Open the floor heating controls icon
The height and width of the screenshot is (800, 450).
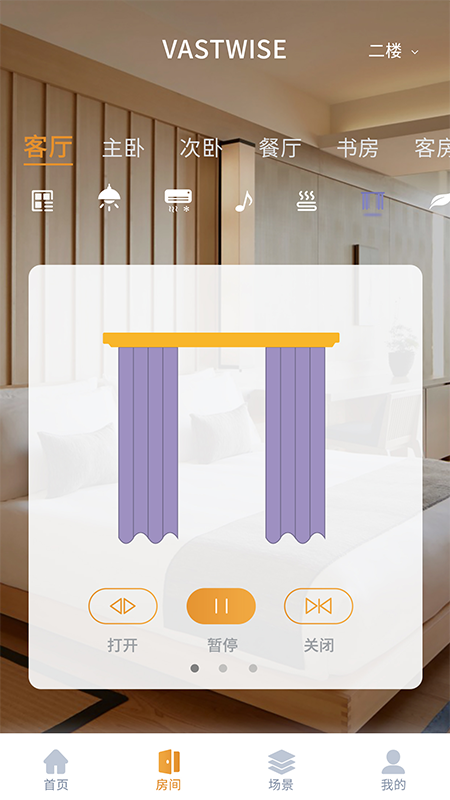[x=307, y=201]
